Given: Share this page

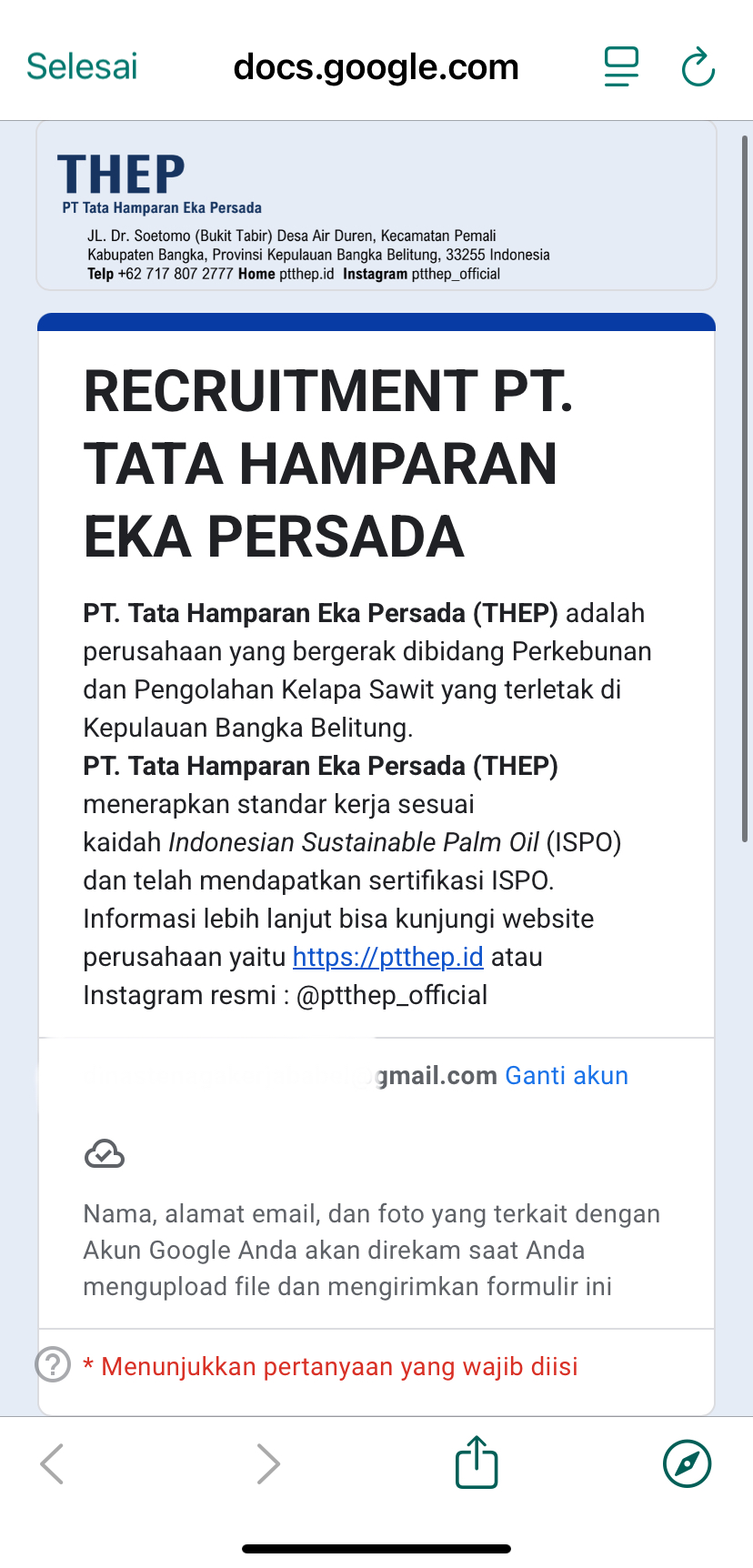Looking at the screenshot, I should (477, 1462).
